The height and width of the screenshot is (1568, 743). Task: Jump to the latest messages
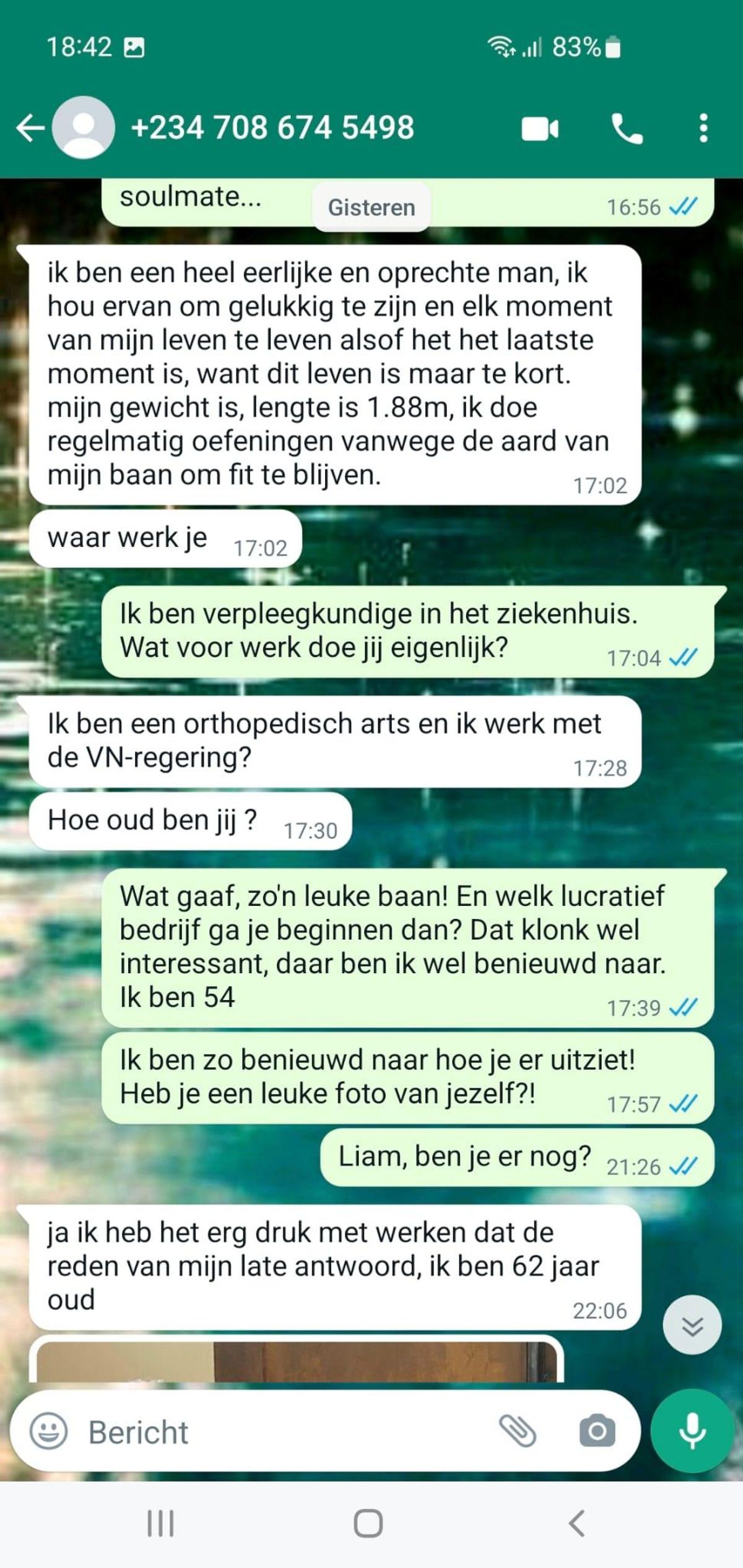(692, 1326)
